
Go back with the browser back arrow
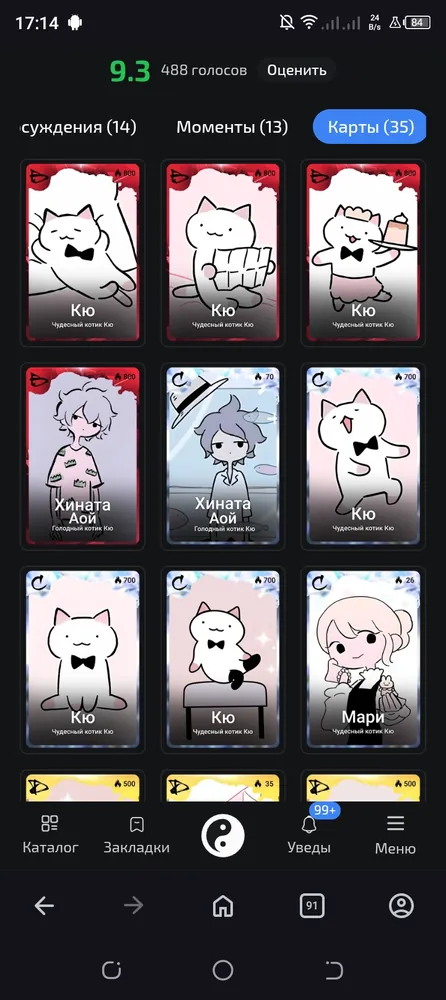(44, 905)
